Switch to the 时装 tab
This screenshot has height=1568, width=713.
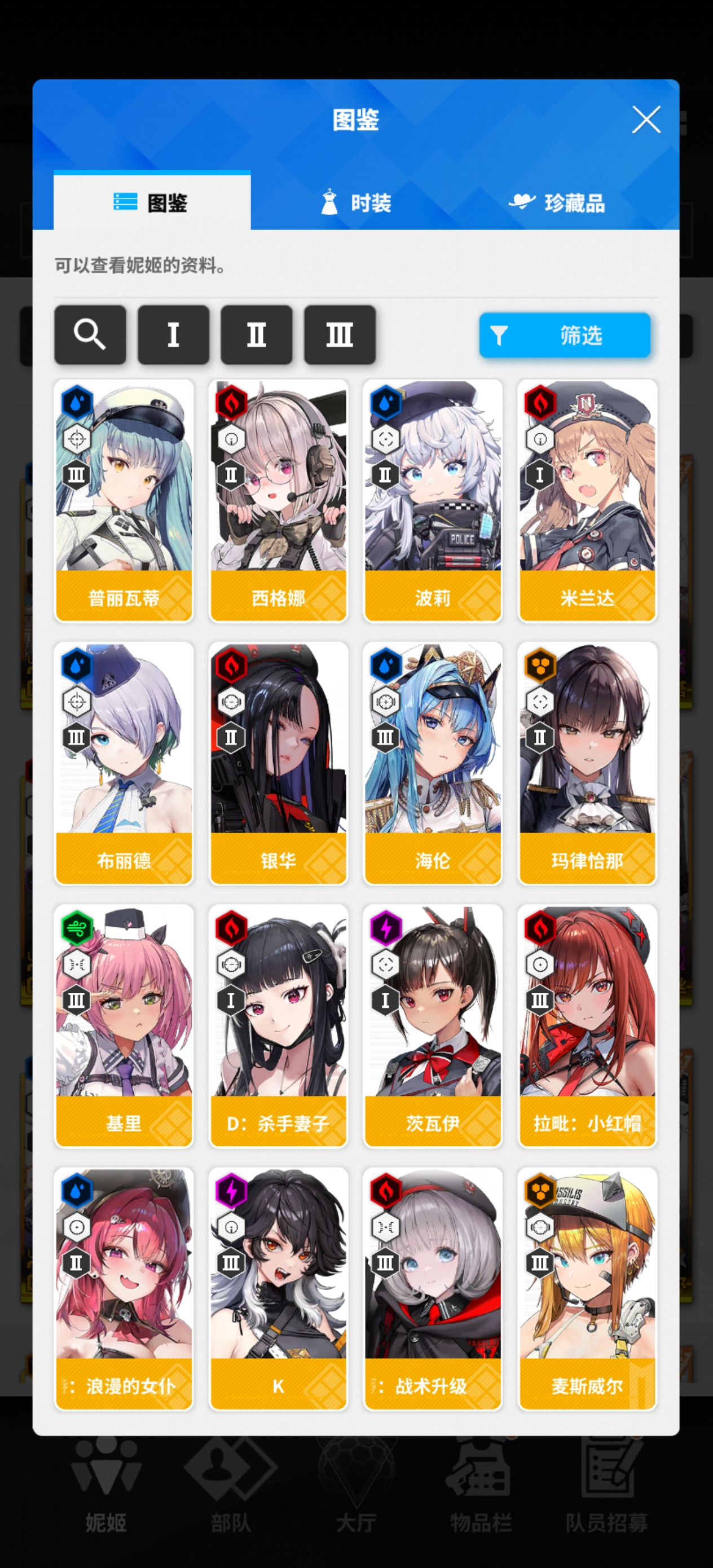coord(355,202)
